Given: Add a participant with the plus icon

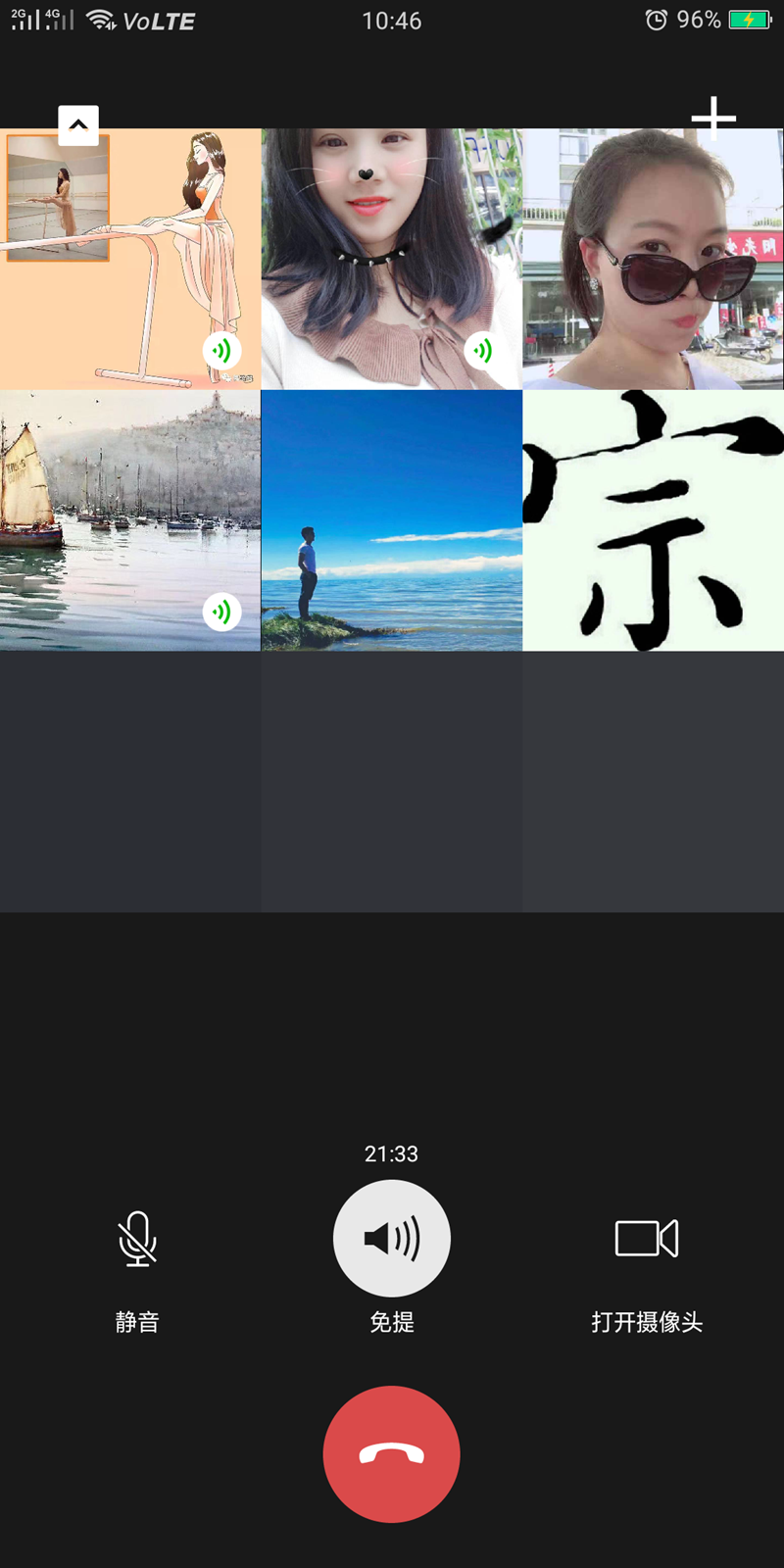Looking at the screenshot, I should pyautogui.click(x=713, y=119).
